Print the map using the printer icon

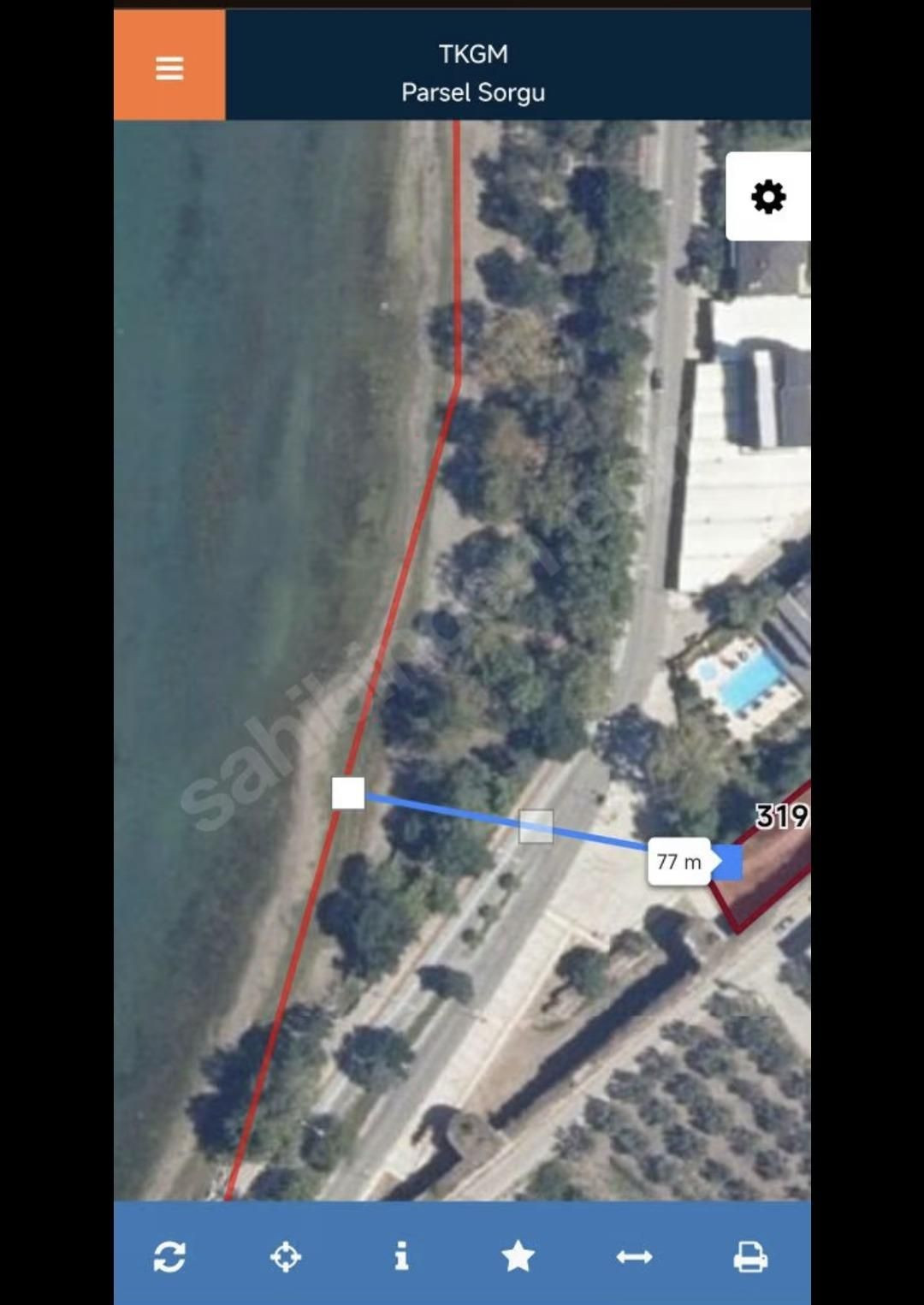[750, 1256]
